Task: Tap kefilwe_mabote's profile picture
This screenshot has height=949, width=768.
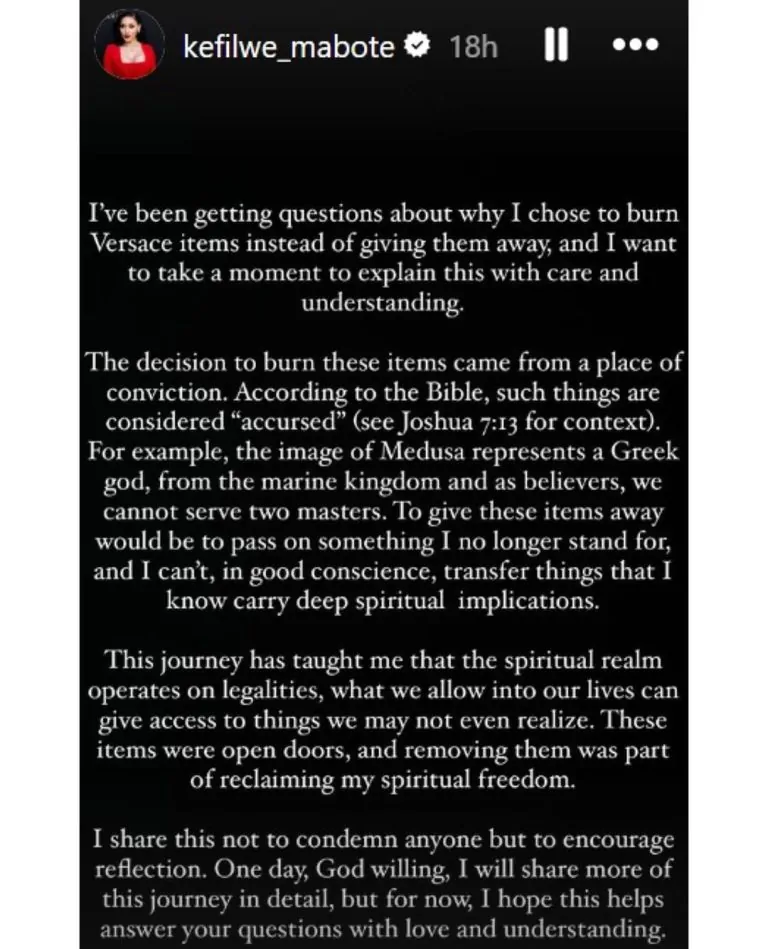Action: tap(127, 46)
